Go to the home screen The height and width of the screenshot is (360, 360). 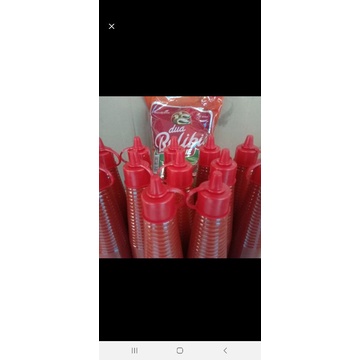pos(180,350)
